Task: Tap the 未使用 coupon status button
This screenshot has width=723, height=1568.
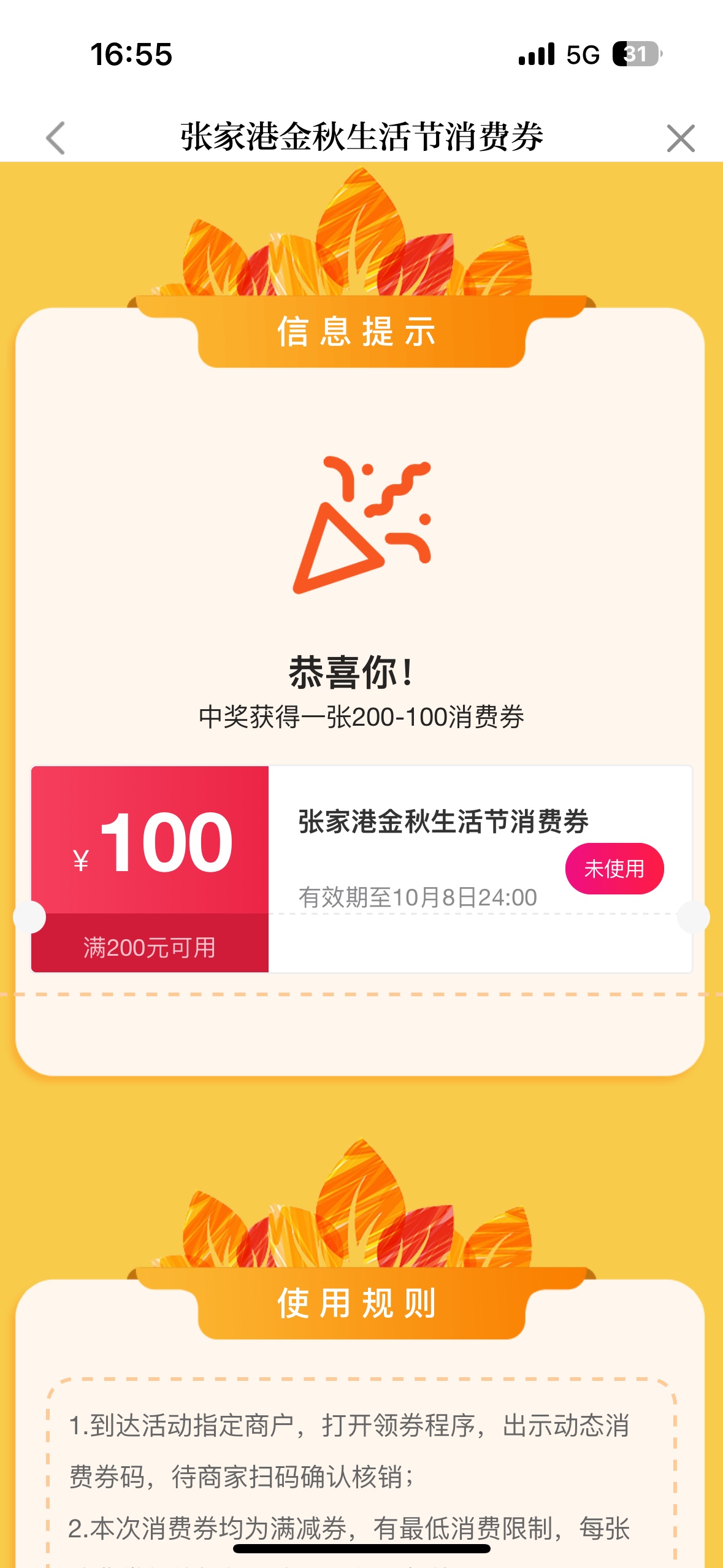Action: tap(614, 869)
